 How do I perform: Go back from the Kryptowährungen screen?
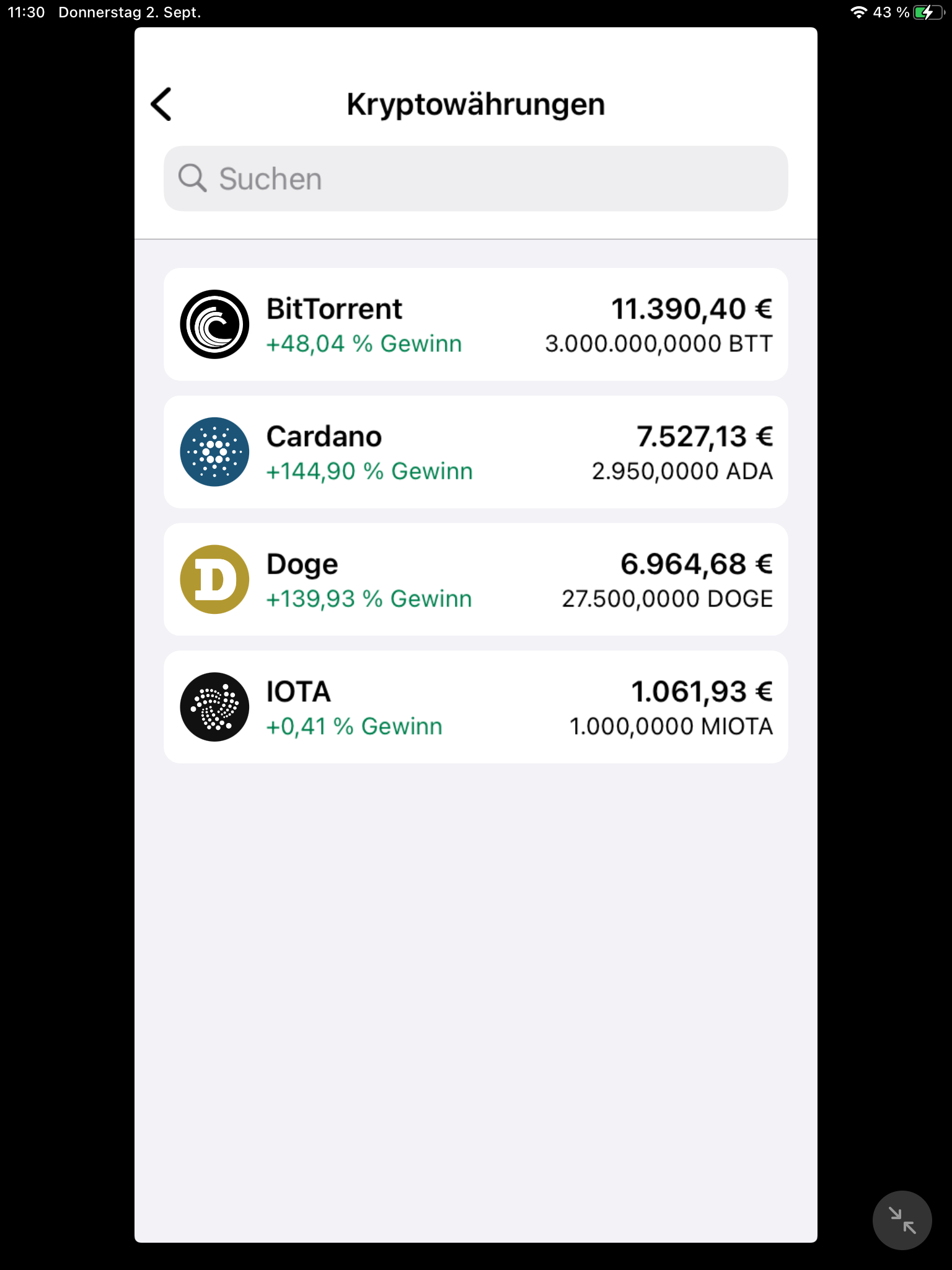tap(161, 104)
